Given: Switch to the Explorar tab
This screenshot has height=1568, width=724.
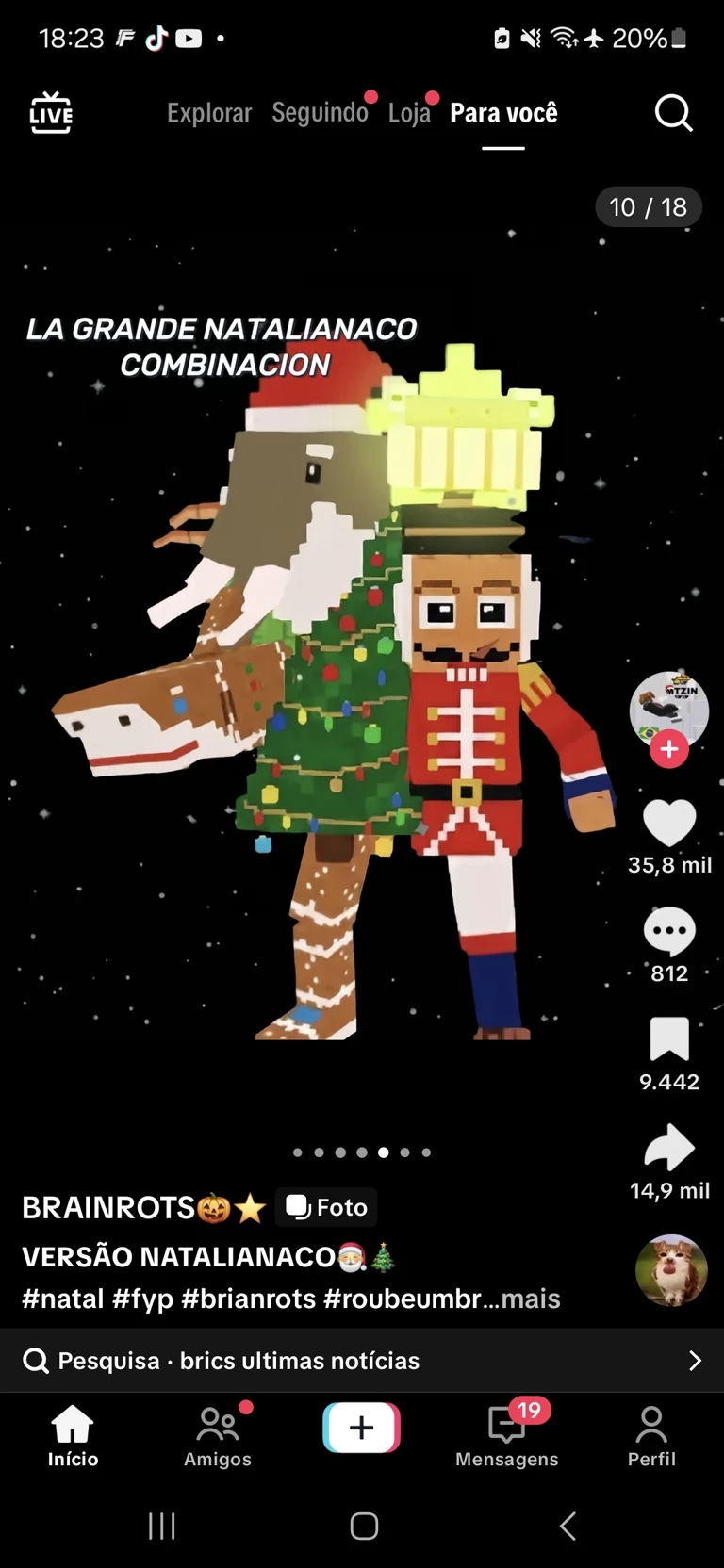Looking at the screenshot, I should click(209, 113).
